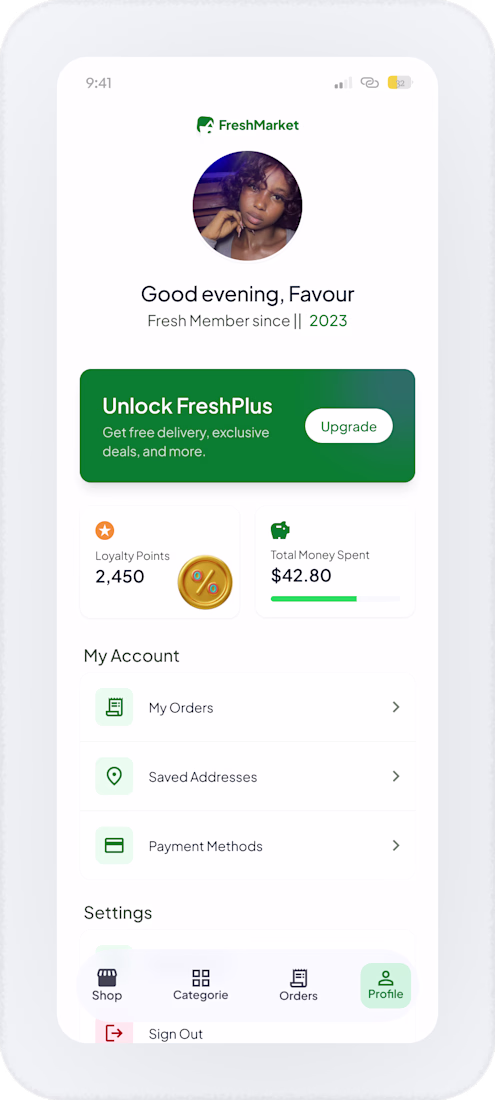This screenshot has width=495, height=1100.
Task: Open My Orders
Action: click(248, 707)
